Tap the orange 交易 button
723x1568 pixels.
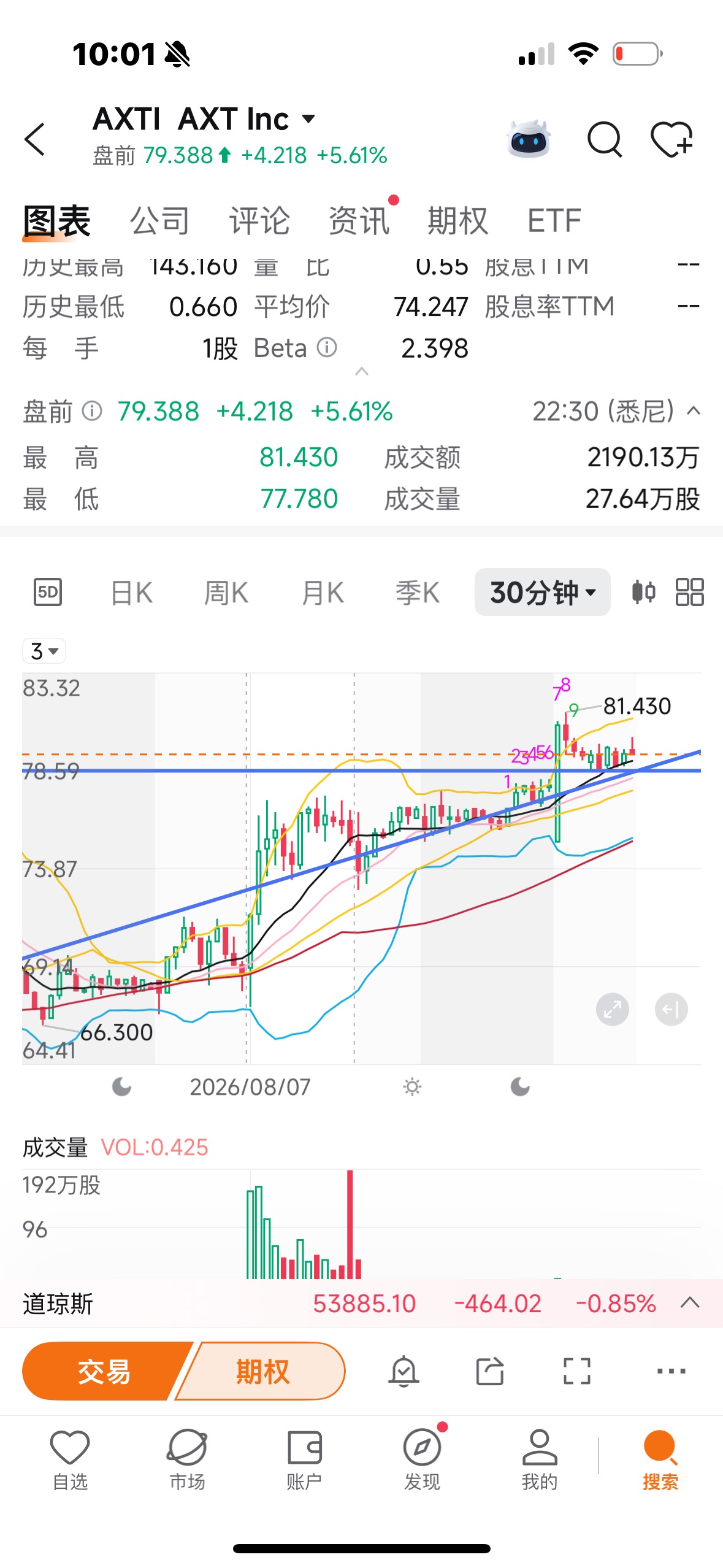(104, 1371)
